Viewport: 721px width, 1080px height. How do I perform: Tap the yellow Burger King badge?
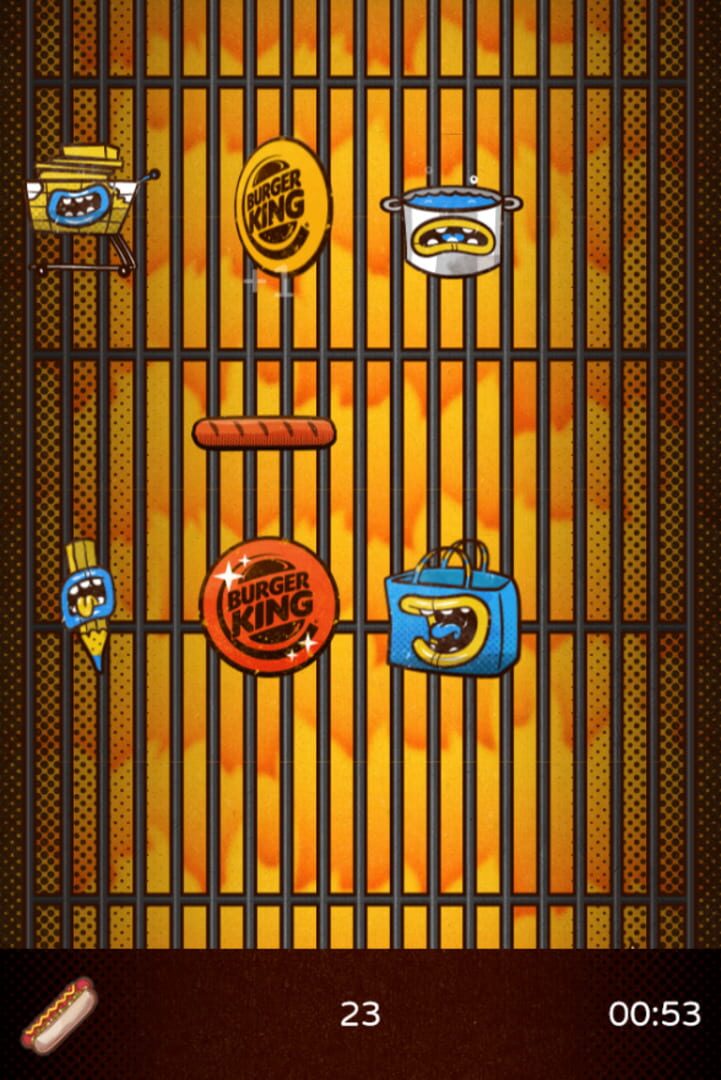click(283, 206)
